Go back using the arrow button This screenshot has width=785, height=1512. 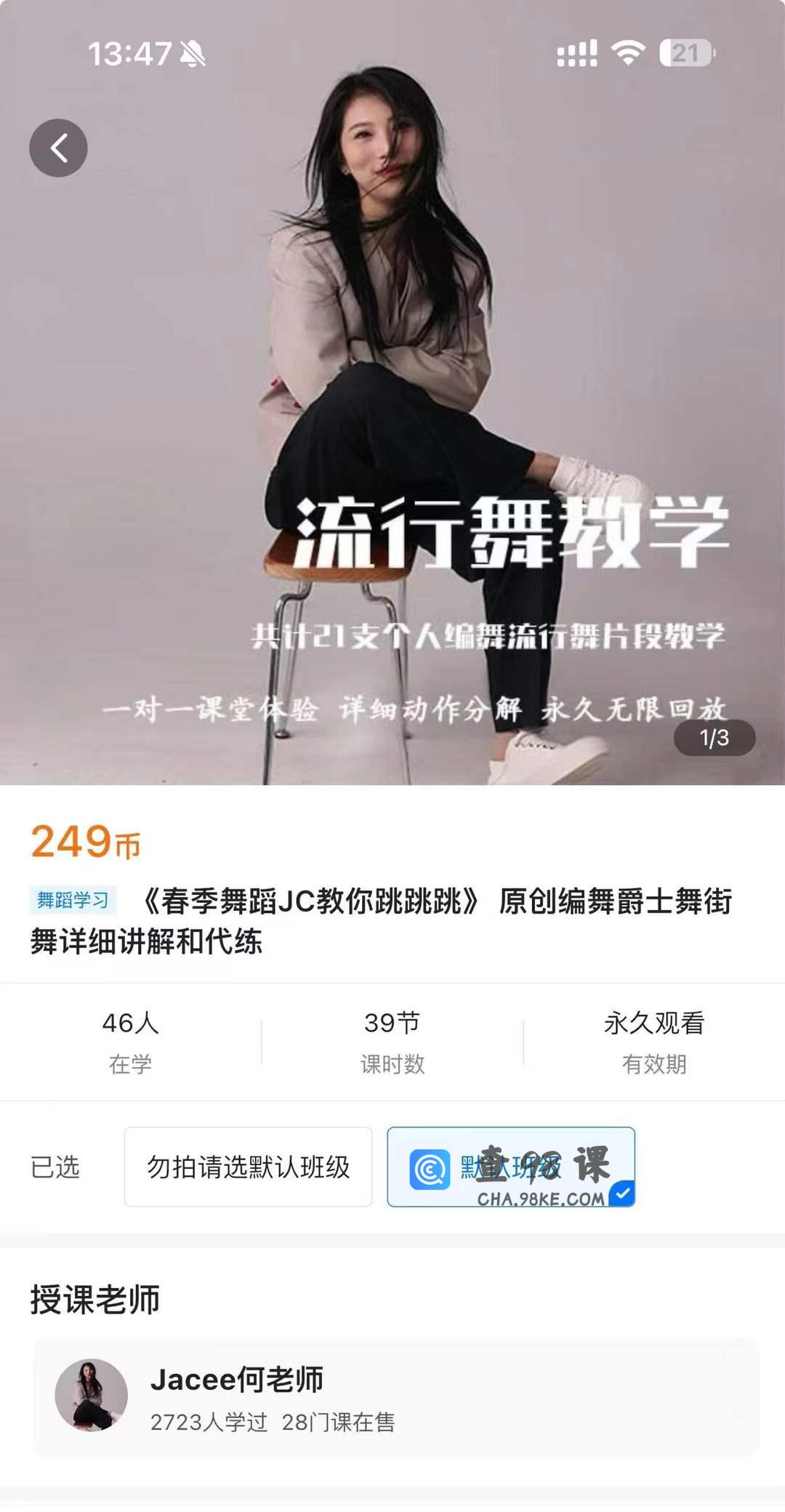click(58, 148)
